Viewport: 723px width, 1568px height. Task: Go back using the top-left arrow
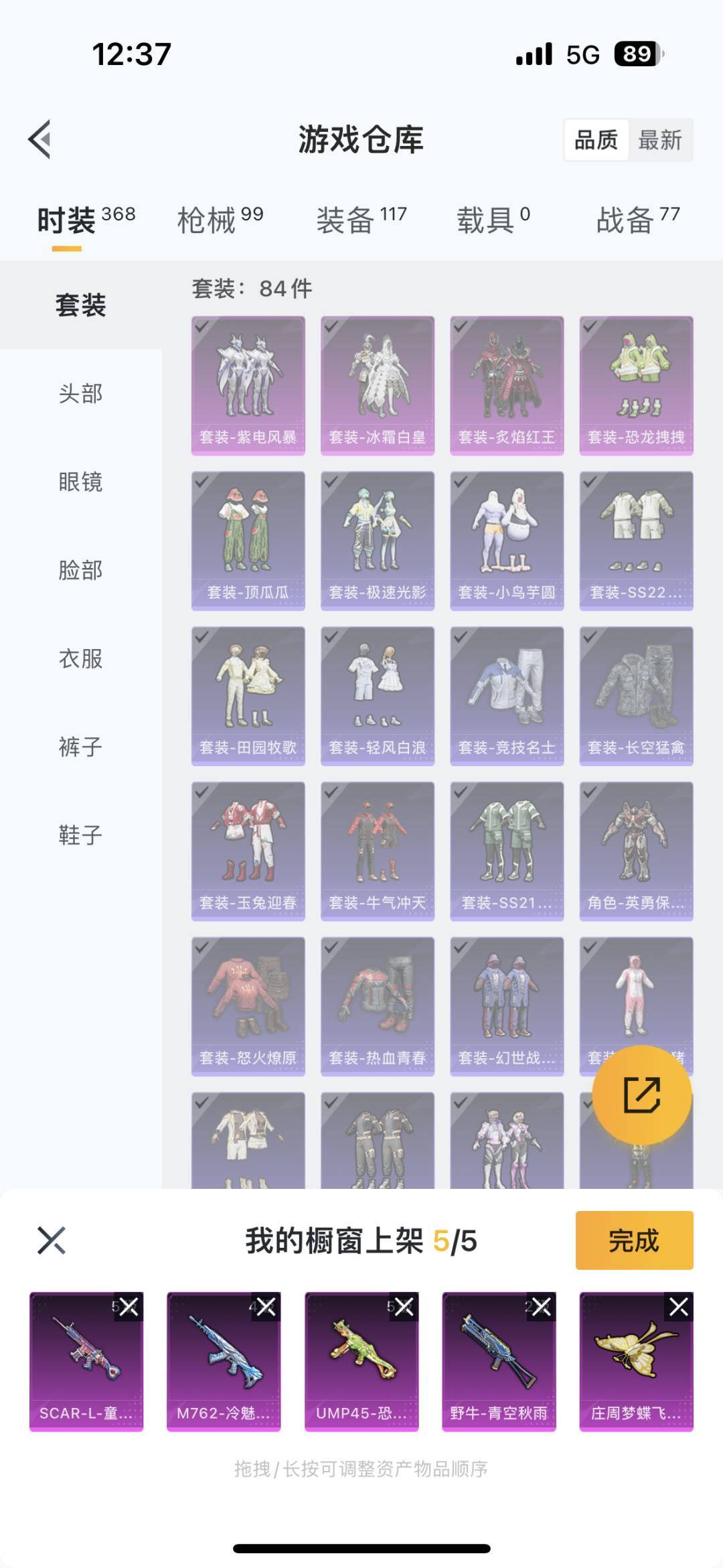click(40, 139)
